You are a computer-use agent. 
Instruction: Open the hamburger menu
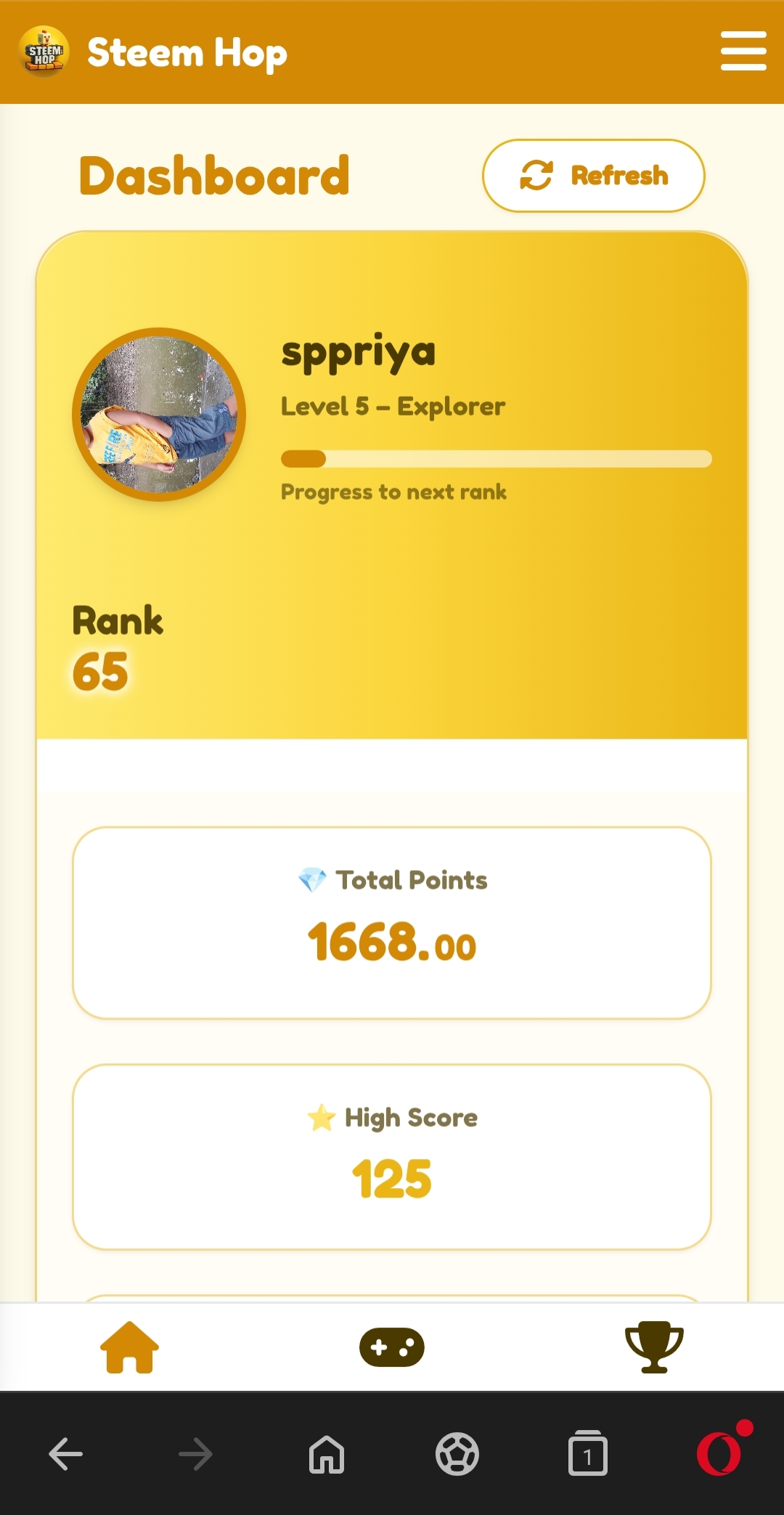pos(743,52)
